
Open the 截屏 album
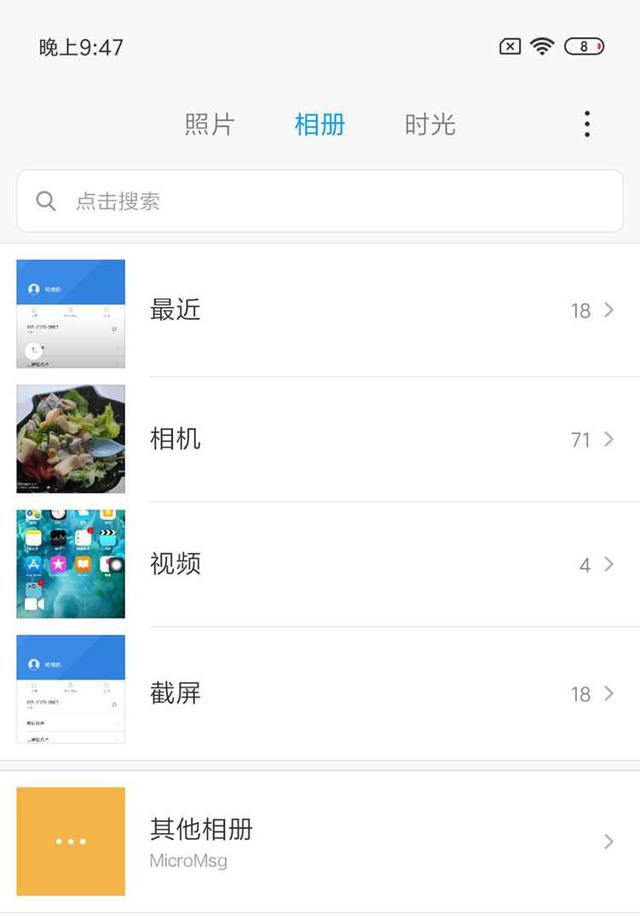click(320, 693)
